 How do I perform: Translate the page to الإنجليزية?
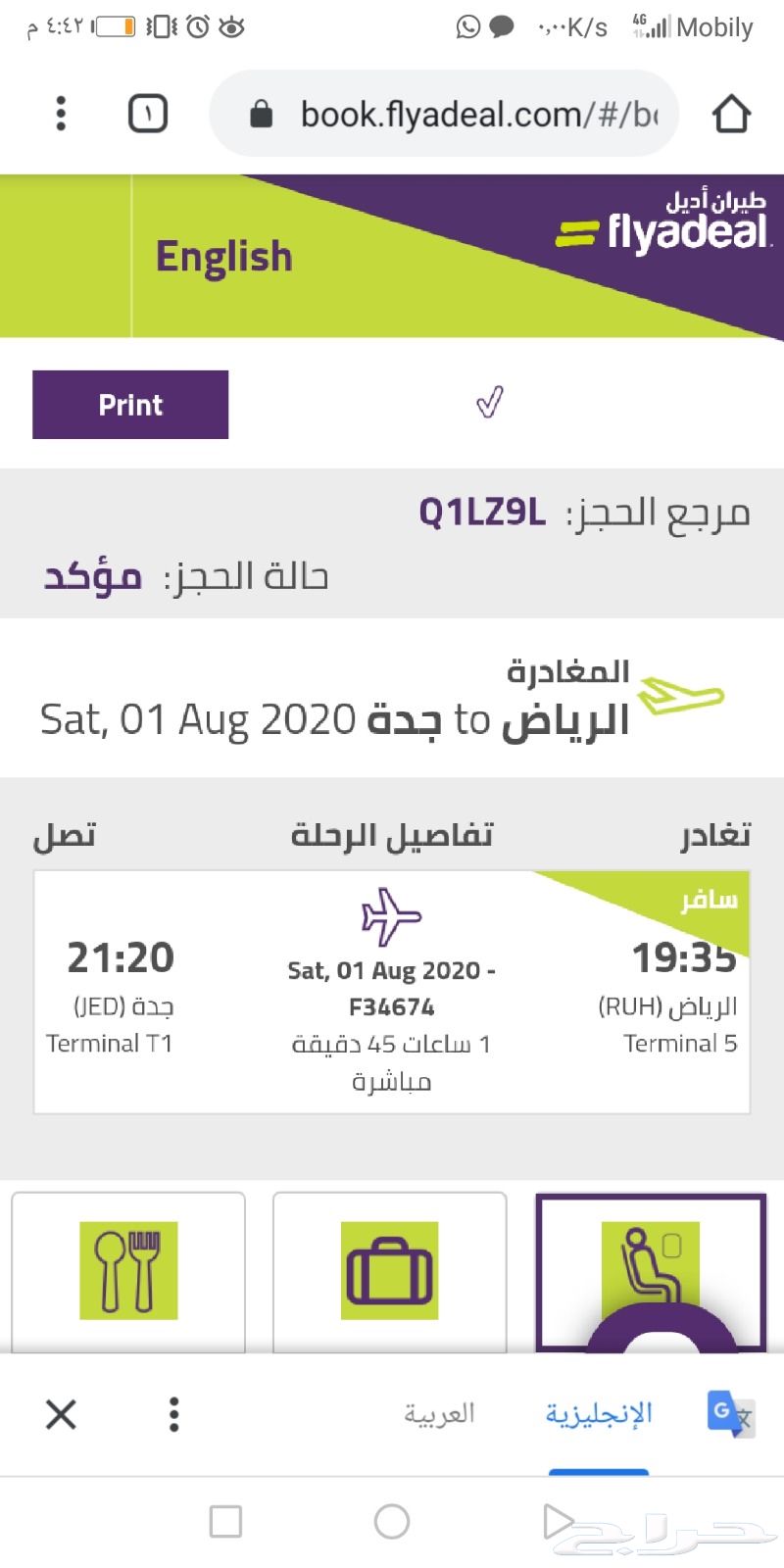[x=599, y=1414]
